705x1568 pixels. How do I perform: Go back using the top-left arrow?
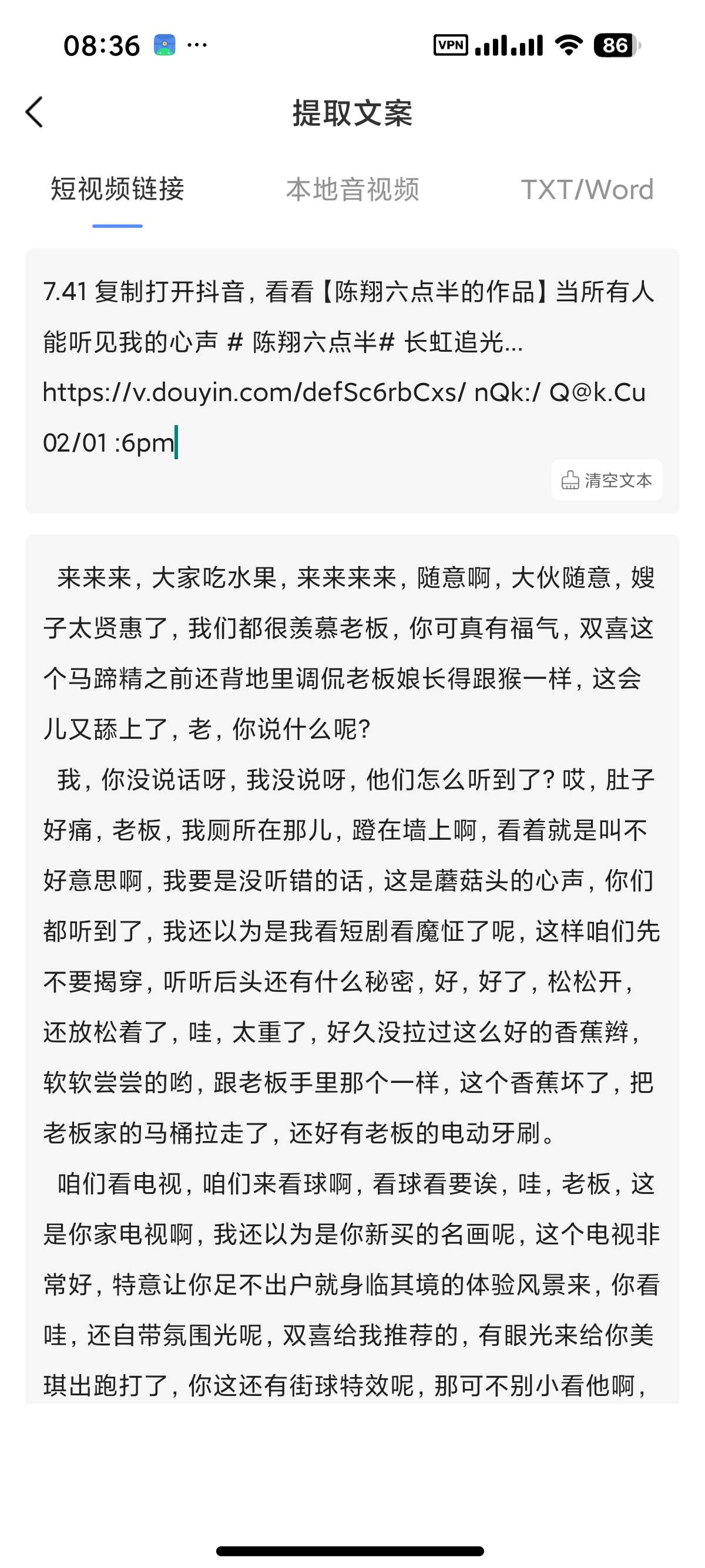(x=35, y=113)
